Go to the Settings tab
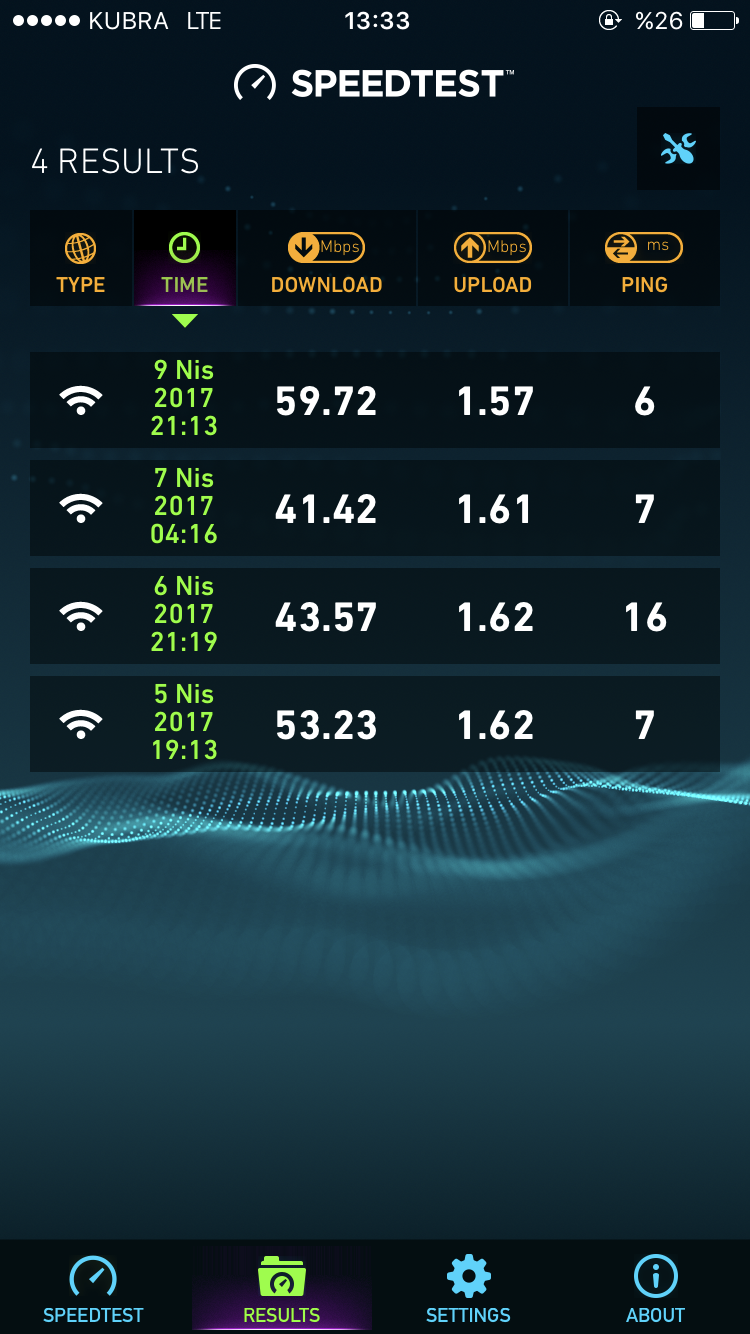The image size is (750, 1334). (468, 1290)
